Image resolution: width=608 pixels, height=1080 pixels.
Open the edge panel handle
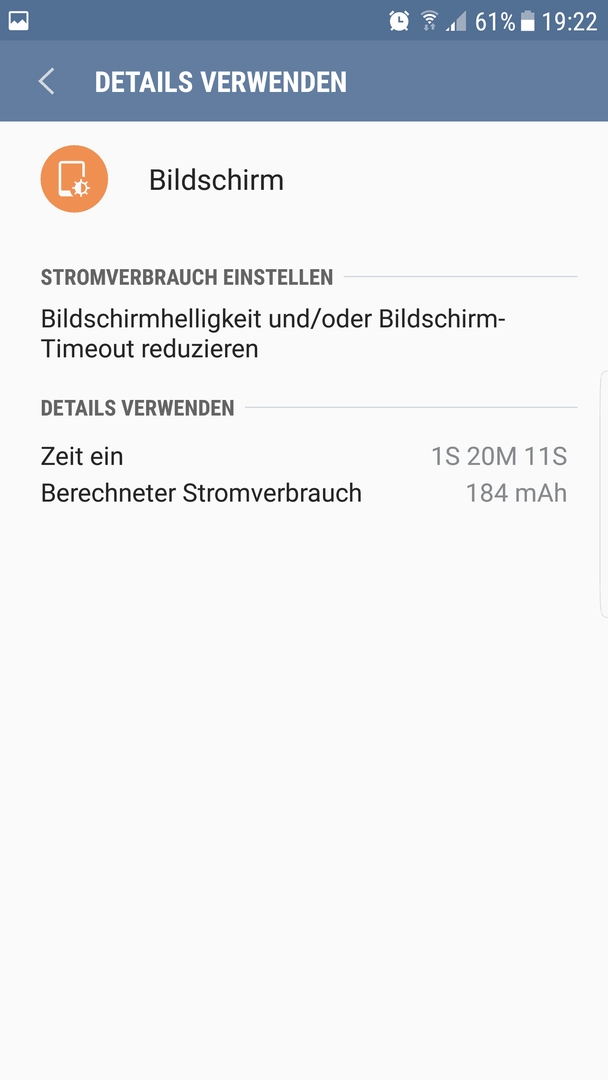(x=604, y=494)
